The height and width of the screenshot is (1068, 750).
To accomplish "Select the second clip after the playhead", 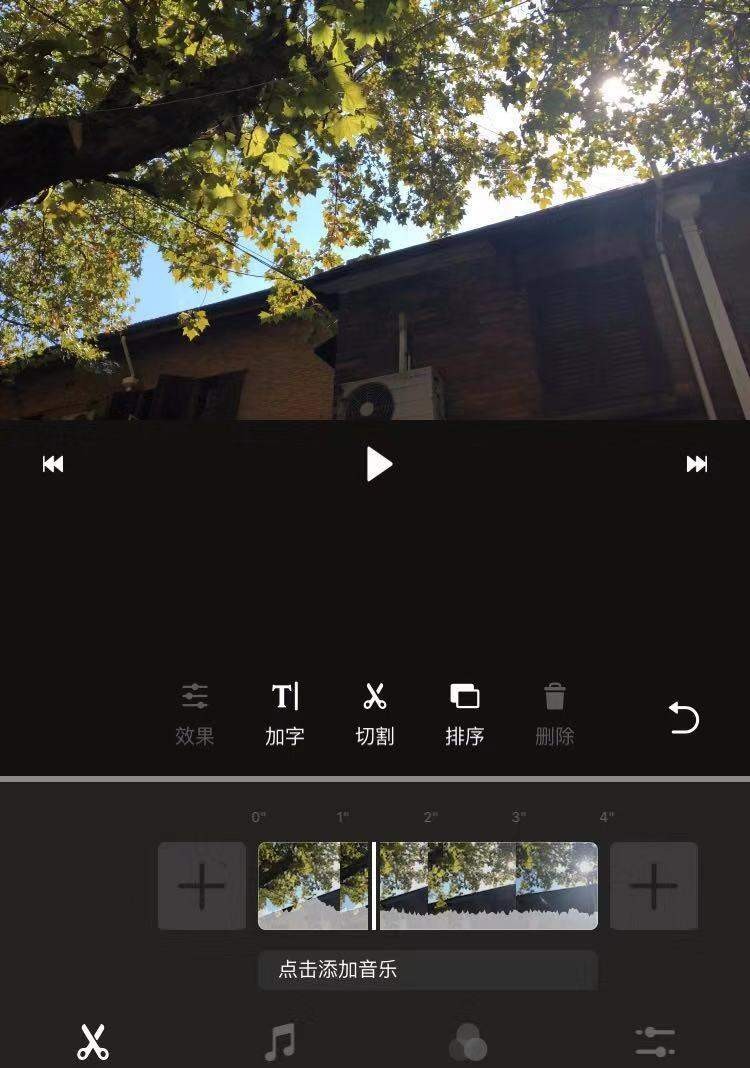I will [488, 886].
